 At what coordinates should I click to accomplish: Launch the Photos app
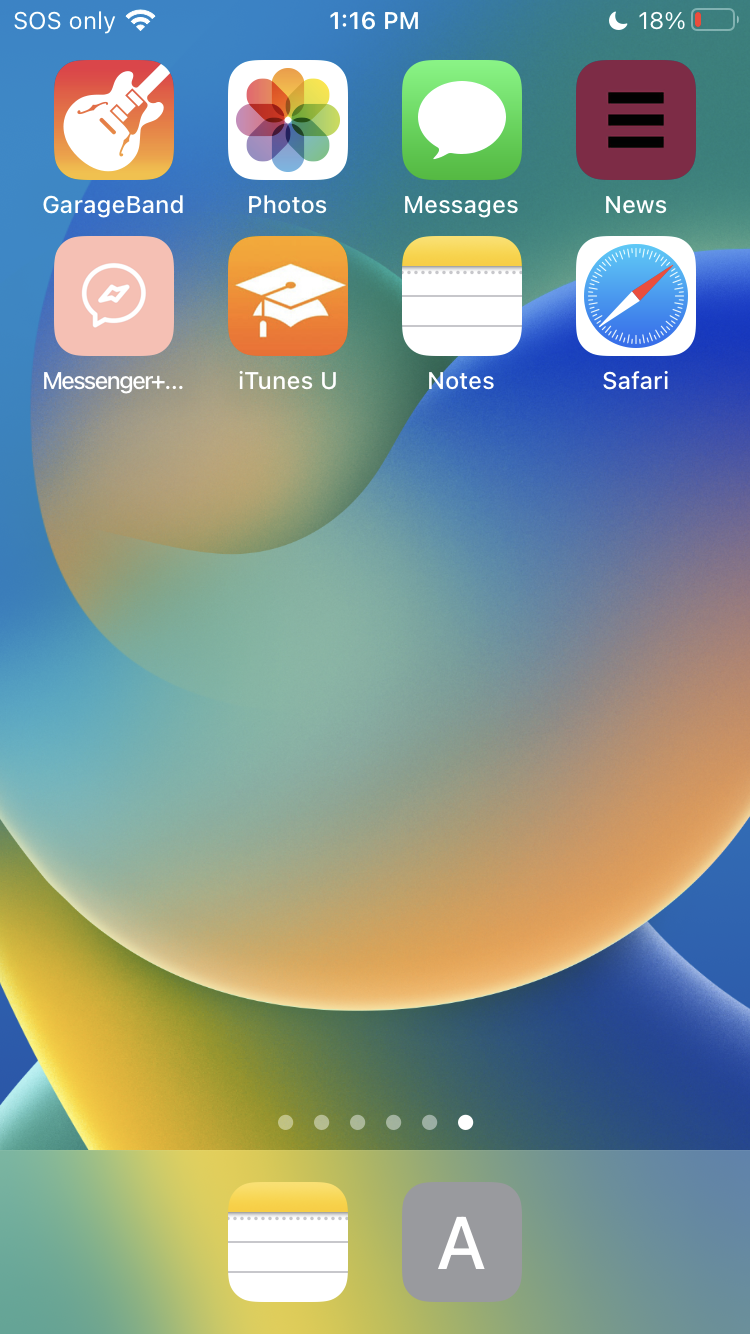(287, 120)
